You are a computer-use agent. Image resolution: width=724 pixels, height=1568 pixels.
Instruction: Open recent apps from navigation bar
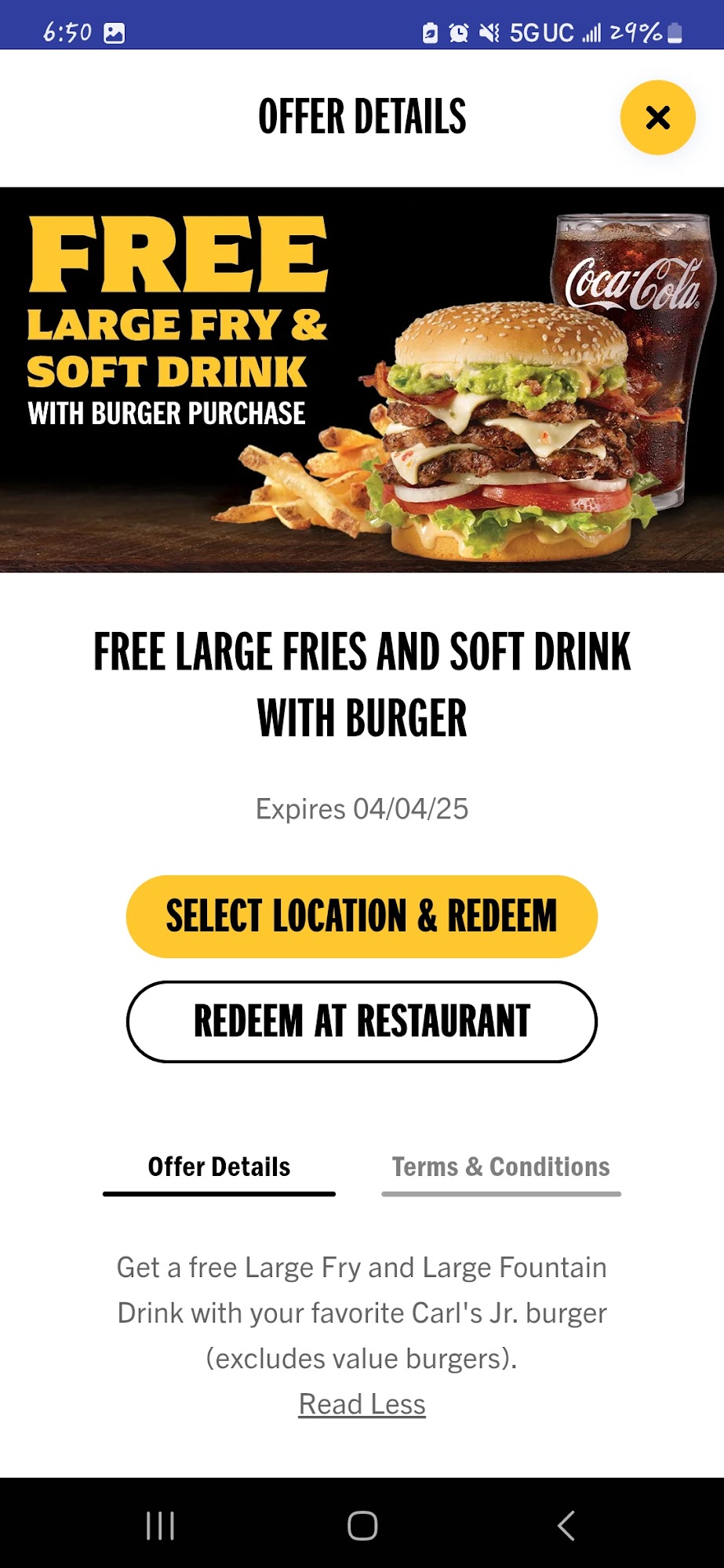coord(160,1526)
